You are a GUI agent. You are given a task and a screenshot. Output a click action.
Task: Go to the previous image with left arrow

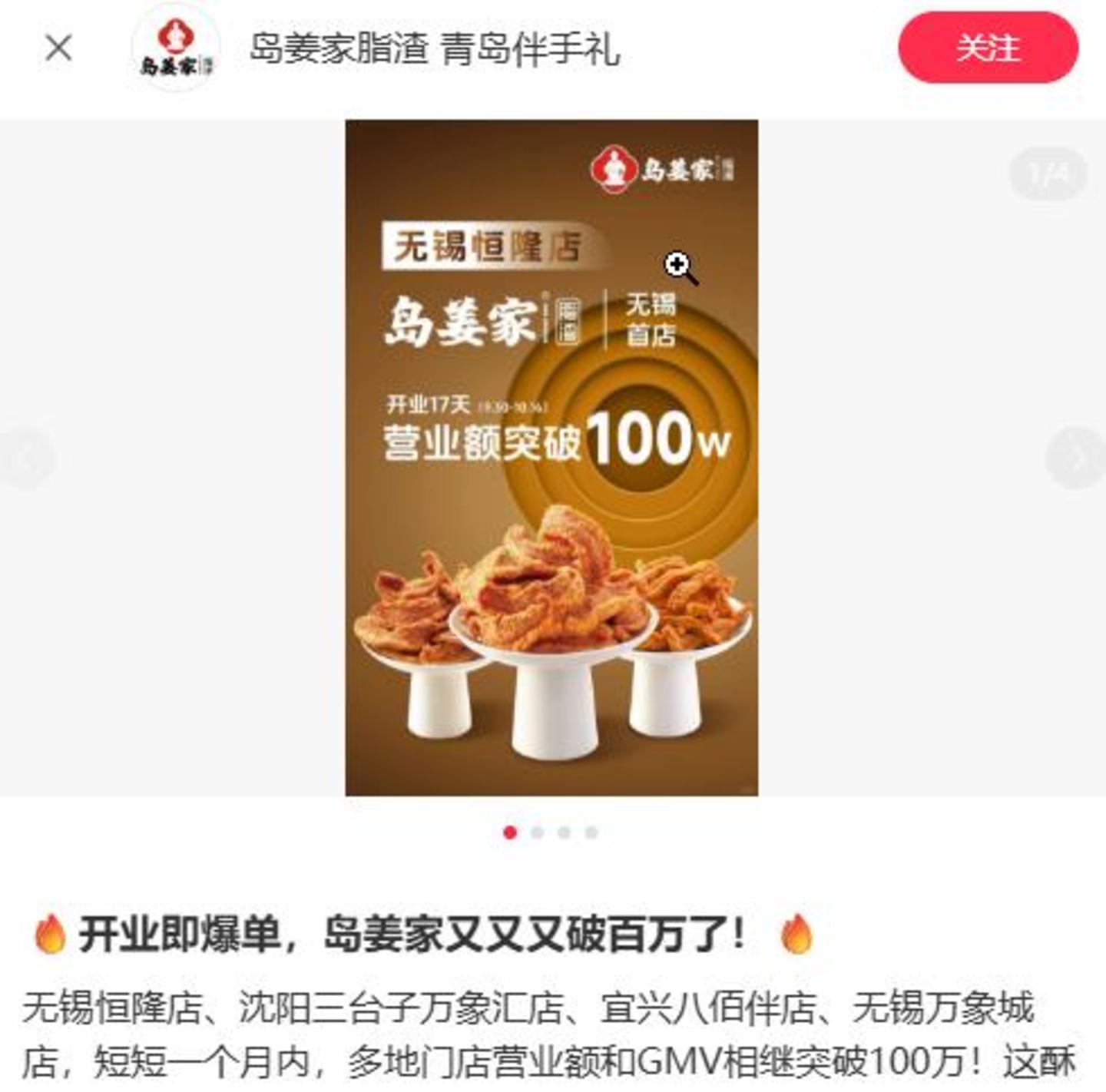(x=27, y=458)
